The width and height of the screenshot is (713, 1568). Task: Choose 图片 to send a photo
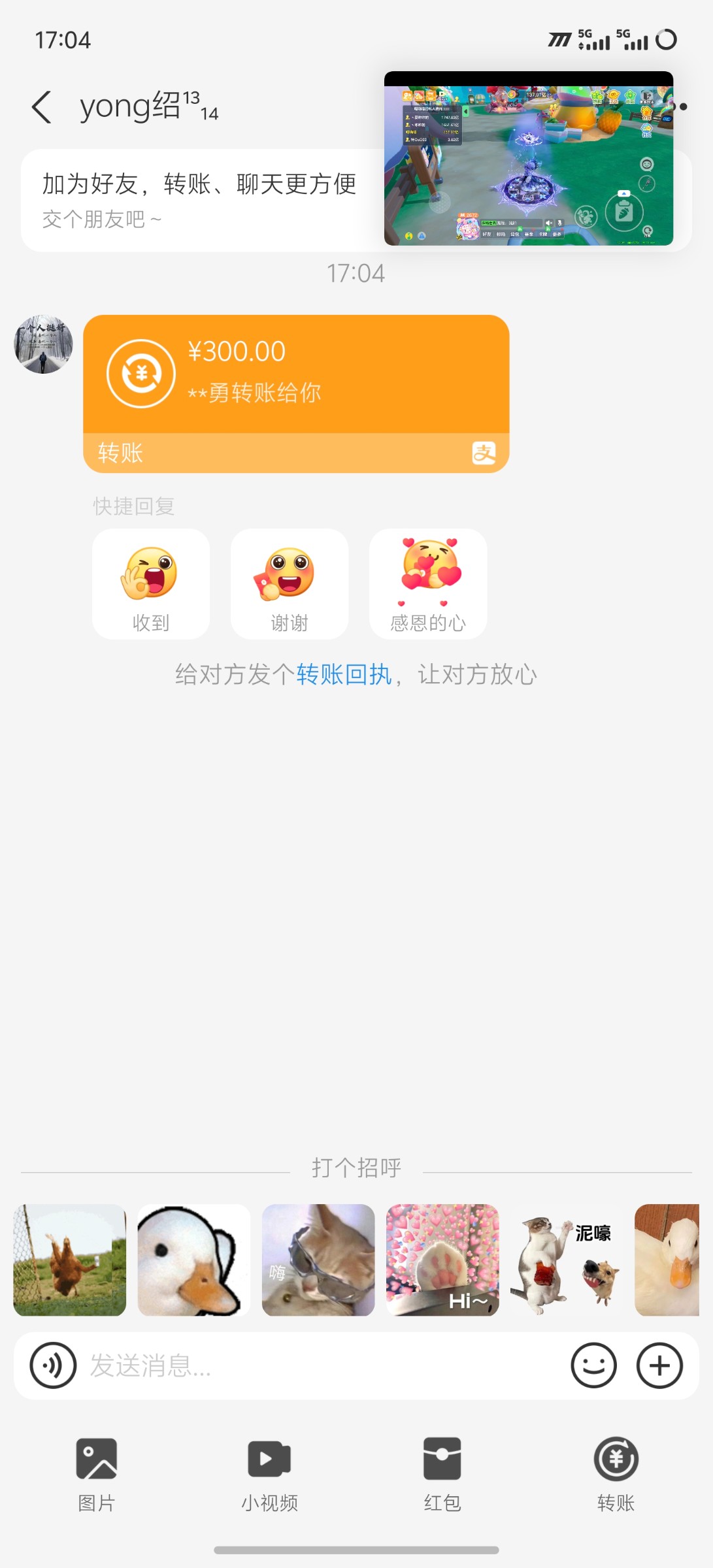click(x=97, y=1473)
